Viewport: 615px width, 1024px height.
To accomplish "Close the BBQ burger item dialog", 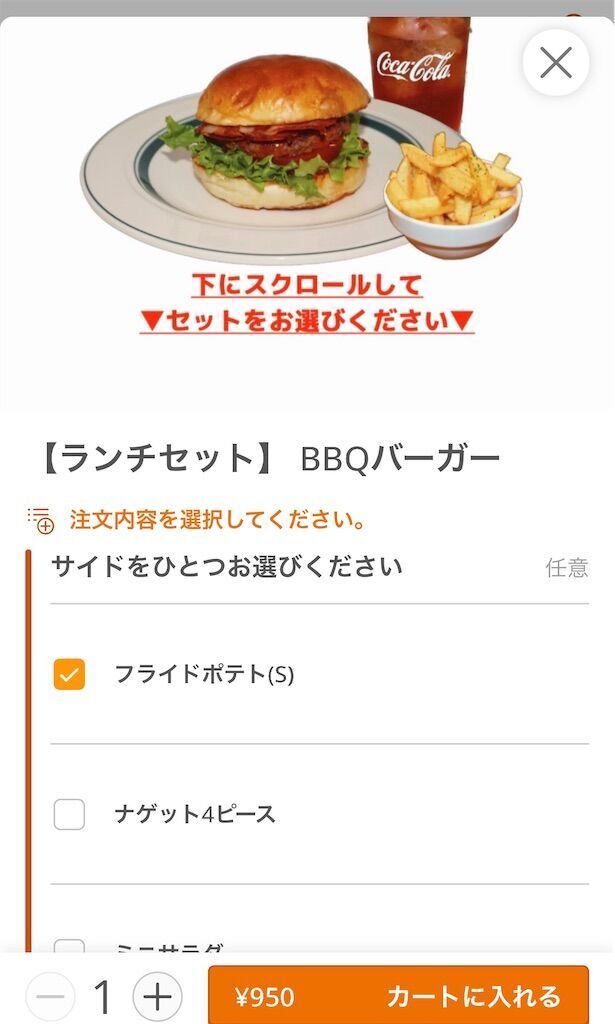I will tap(555, 63).
